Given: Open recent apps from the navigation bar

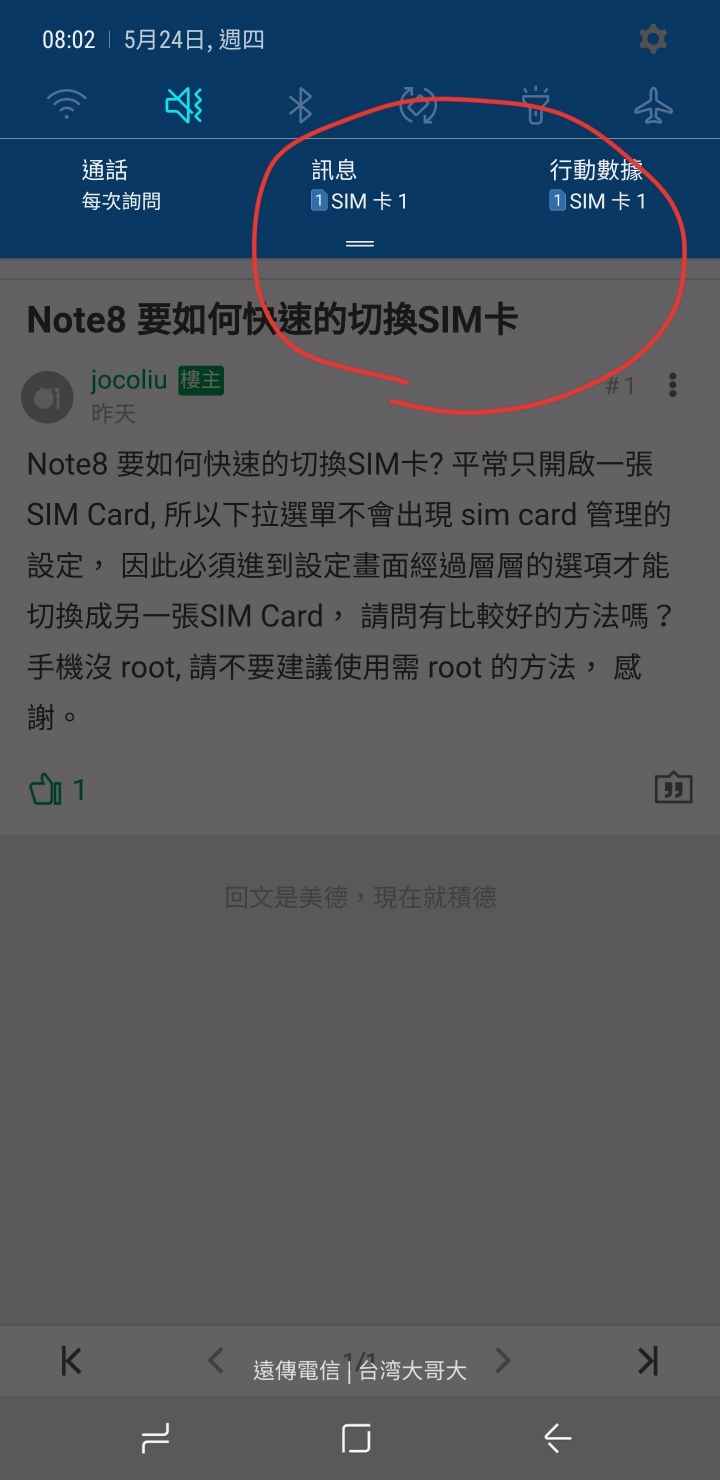Looking at the screenshot, I should [156, 1438].
